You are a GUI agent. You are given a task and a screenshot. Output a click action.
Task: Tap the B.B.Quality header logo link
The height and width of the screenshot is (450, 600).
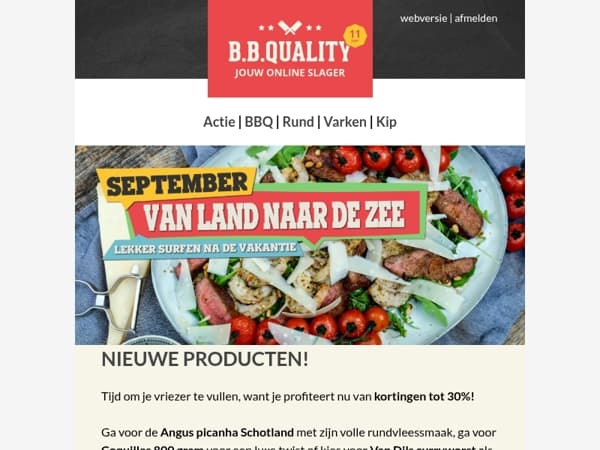tap(290, 48)
